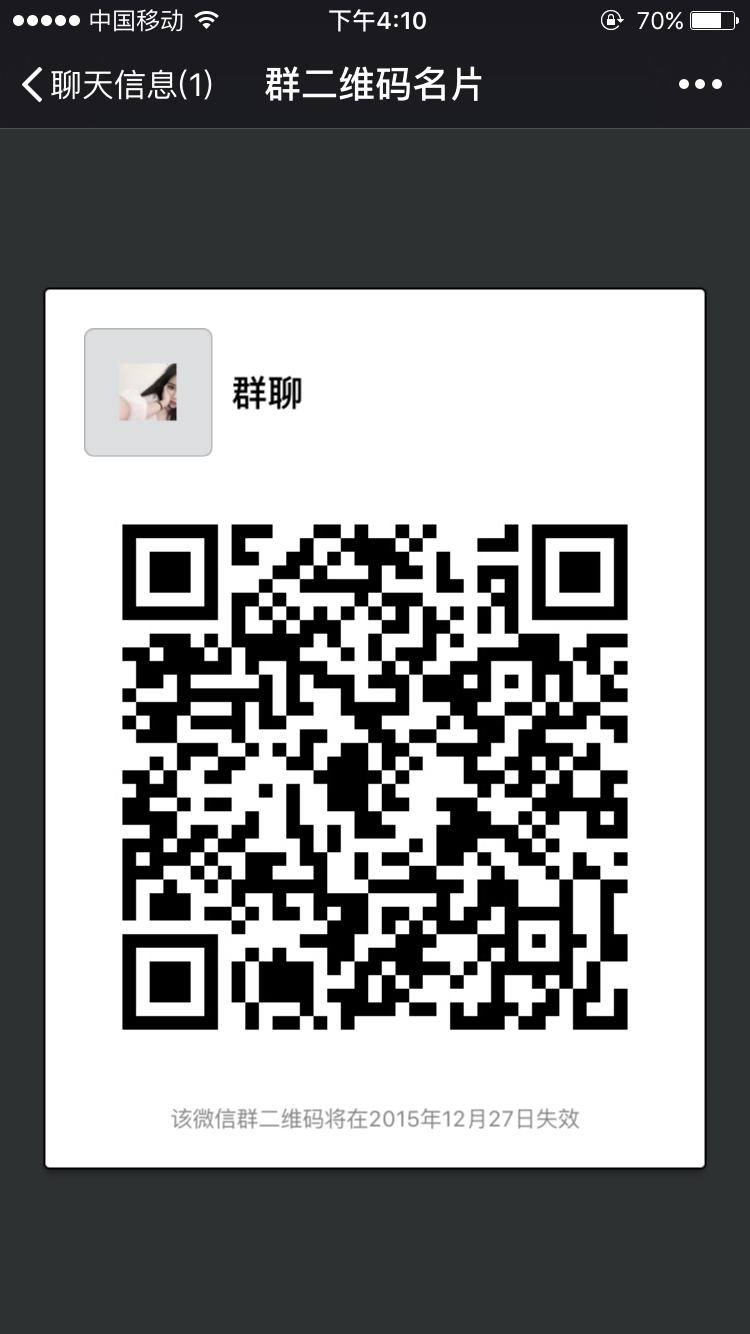Open the three-dot more options menu

pos(700,85)
